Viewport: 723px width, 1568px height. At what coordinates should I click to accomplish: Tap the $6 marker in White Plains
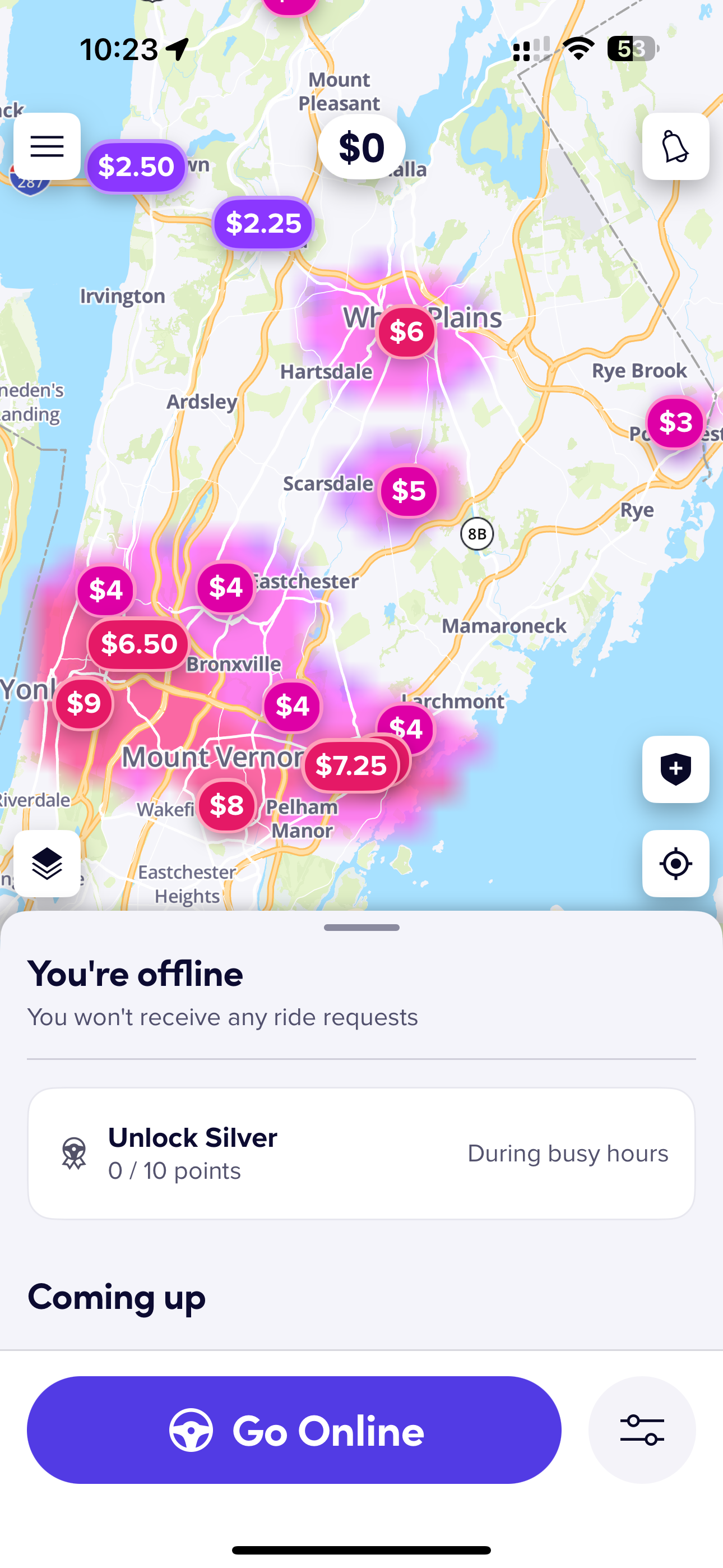(x=406, y=331)
